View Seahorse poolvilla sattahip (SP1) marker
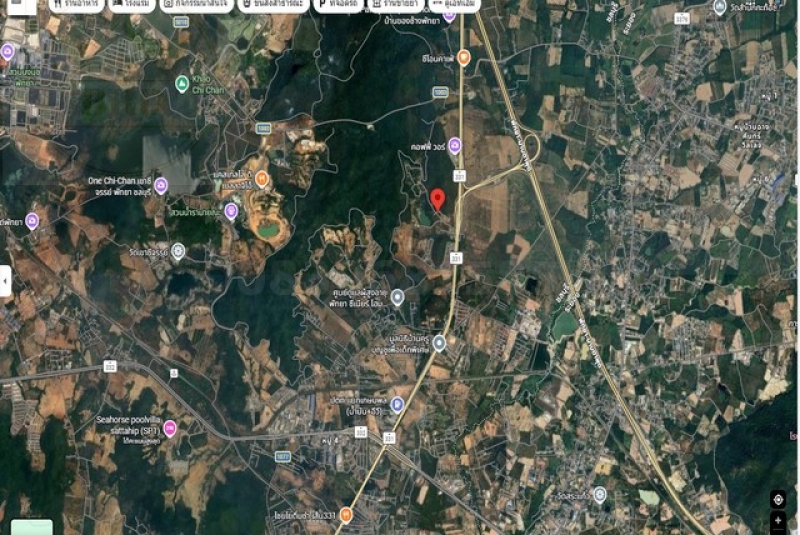This screenshot has height=535, width=800. click(x=170, y=428)
